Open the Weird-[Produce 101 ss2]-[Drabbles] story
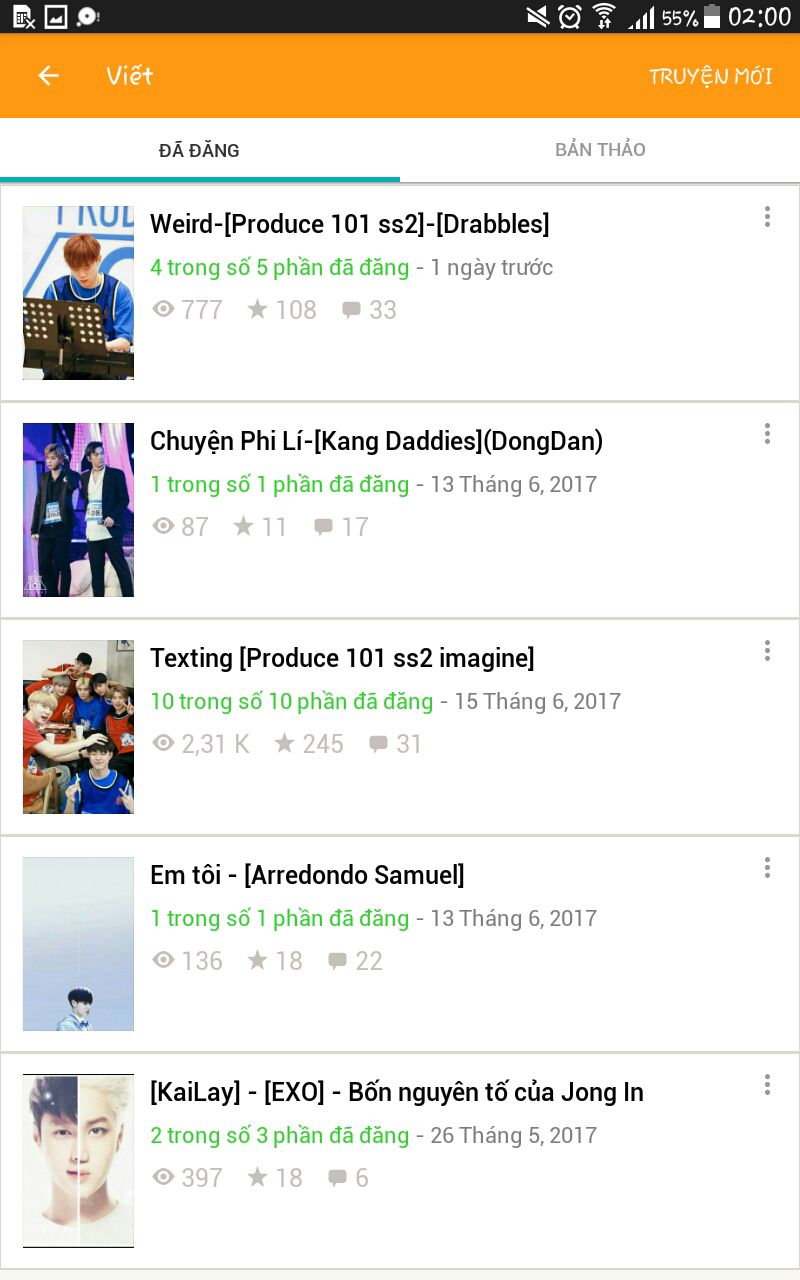Screen dimensions: 800x1280 [x=349, y=224]
